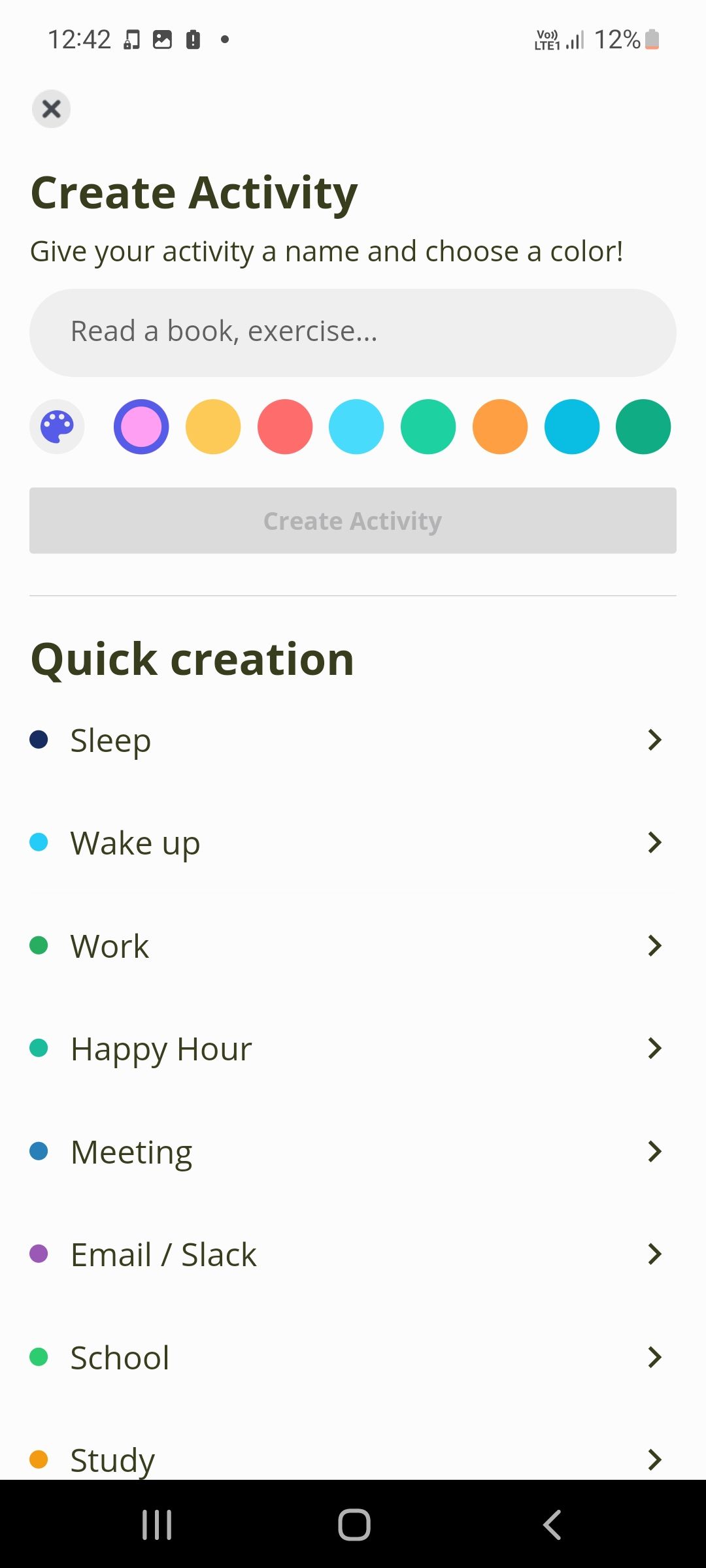706x1568 pixels.
Task: Choose the yellow color swatch
Action: tap(213, 427)
